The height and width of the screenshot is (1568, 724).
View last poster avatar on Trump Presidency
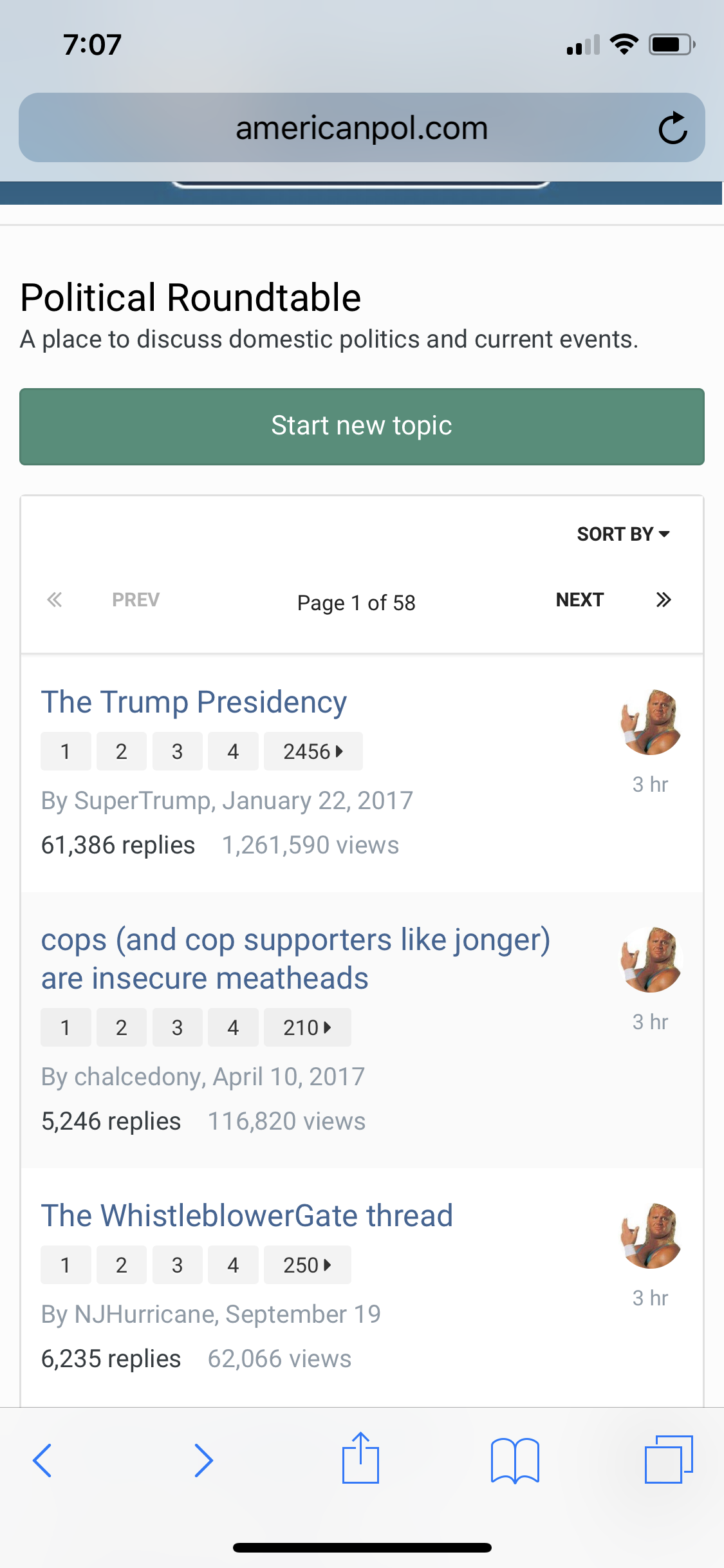[x=651, y=722]
